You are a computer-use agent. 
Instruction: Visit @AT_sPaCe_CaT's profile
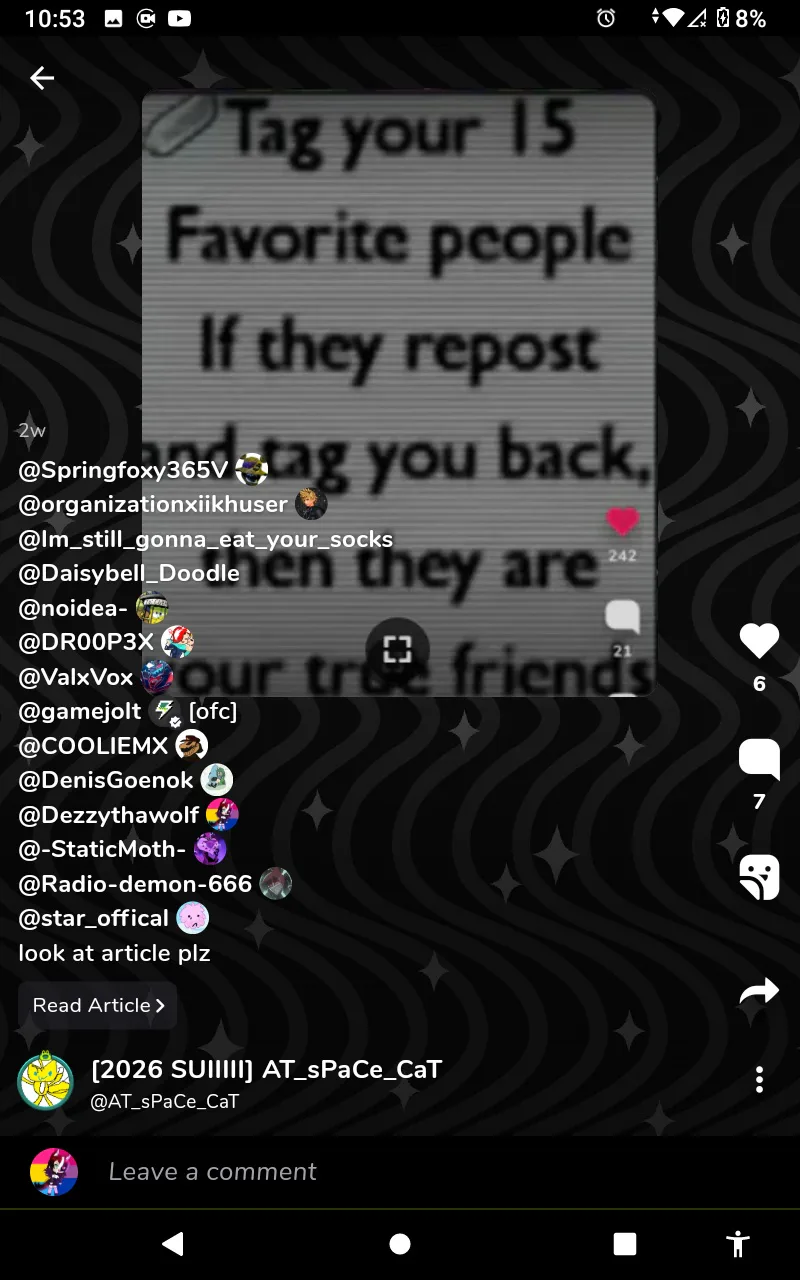266,1069
